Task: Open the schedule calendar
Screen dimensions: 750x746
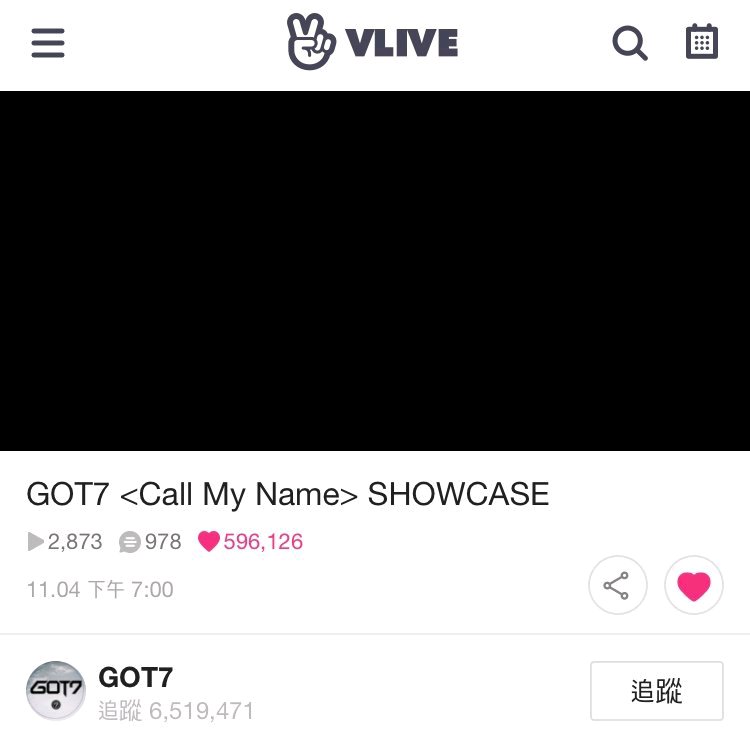Action: pyautogui.click(x=702, y=42)
